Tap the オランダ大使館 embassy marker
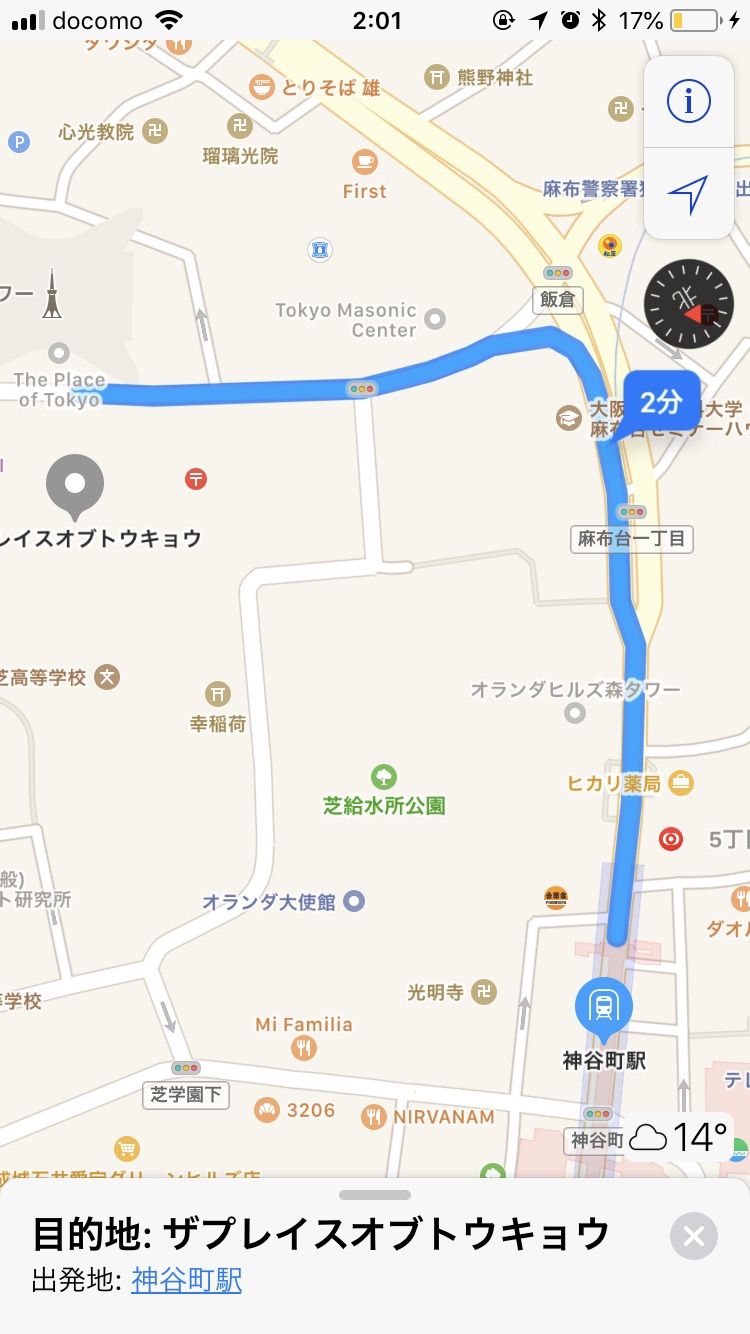Viewport: 750px width, 1334px height. 354,901
